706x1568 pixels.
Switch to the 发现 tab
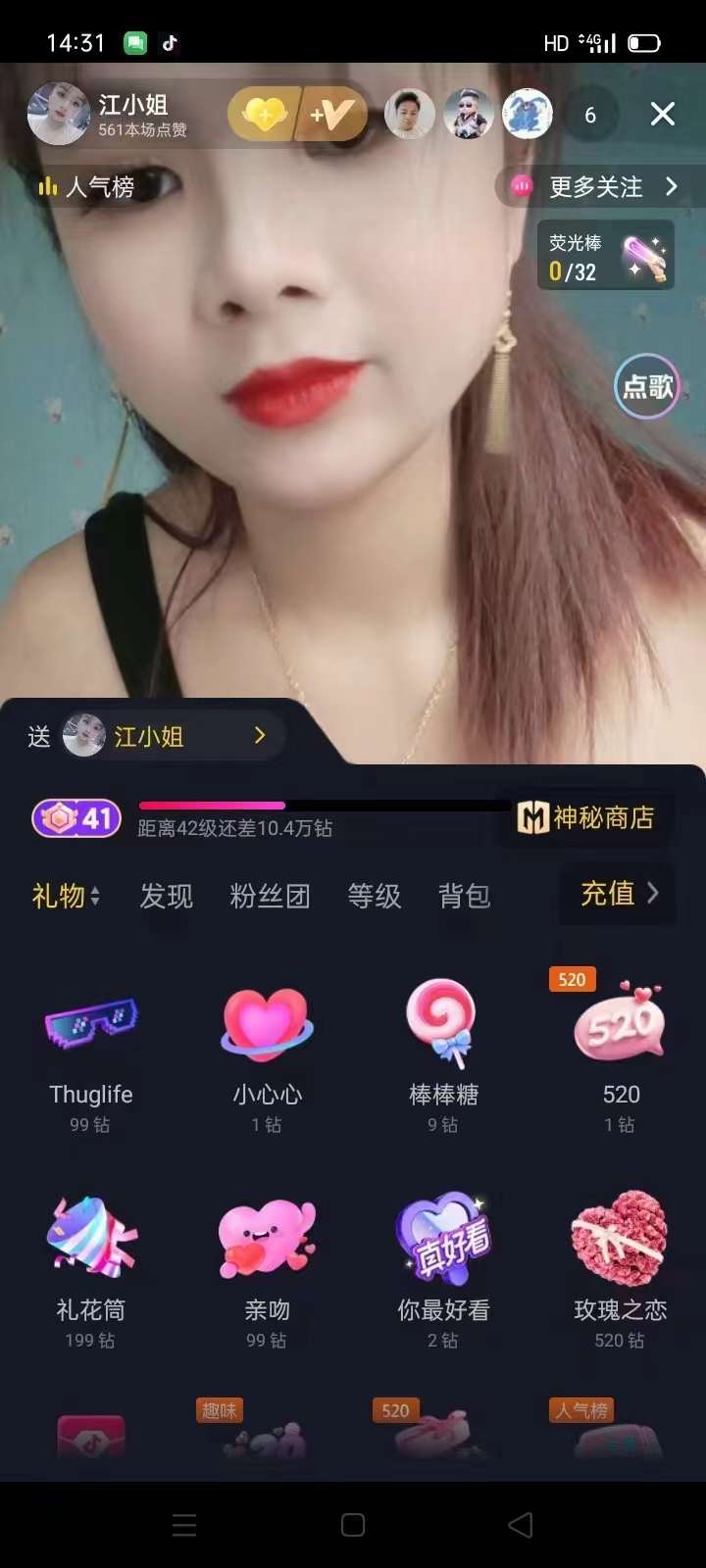click(167, 896)
